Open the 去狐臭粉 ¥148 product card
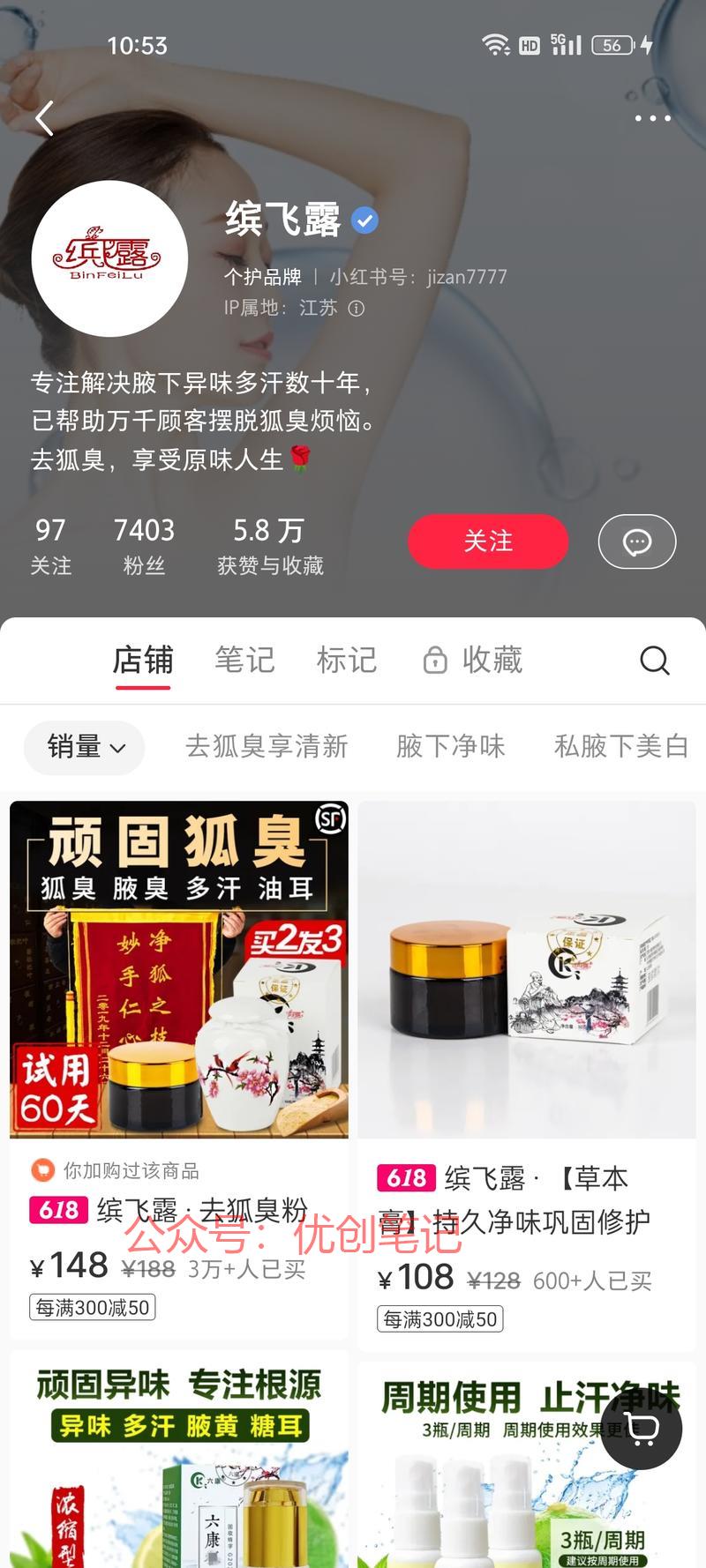 click(x=179, y=1070)
